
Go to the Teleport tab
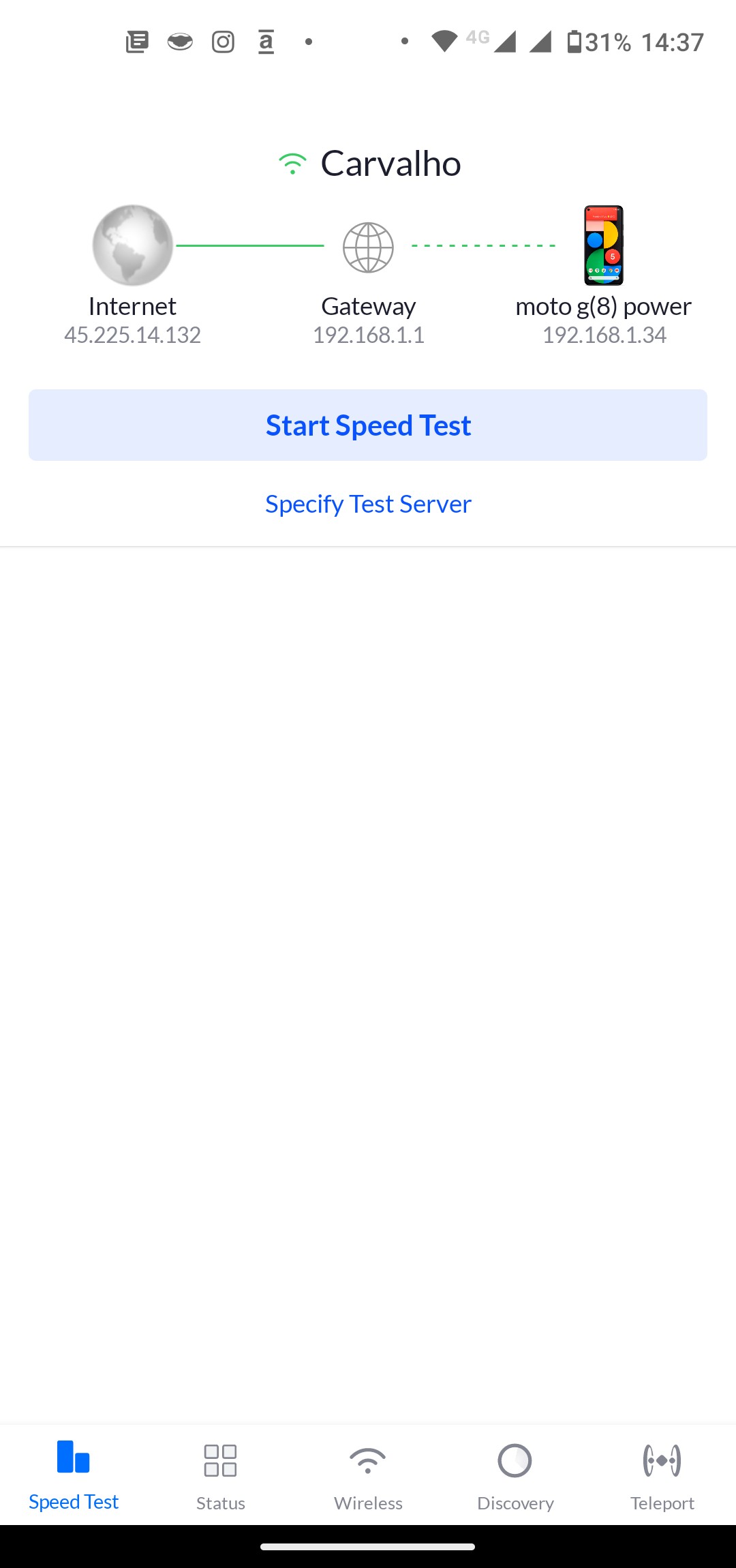click(662, 1475)
